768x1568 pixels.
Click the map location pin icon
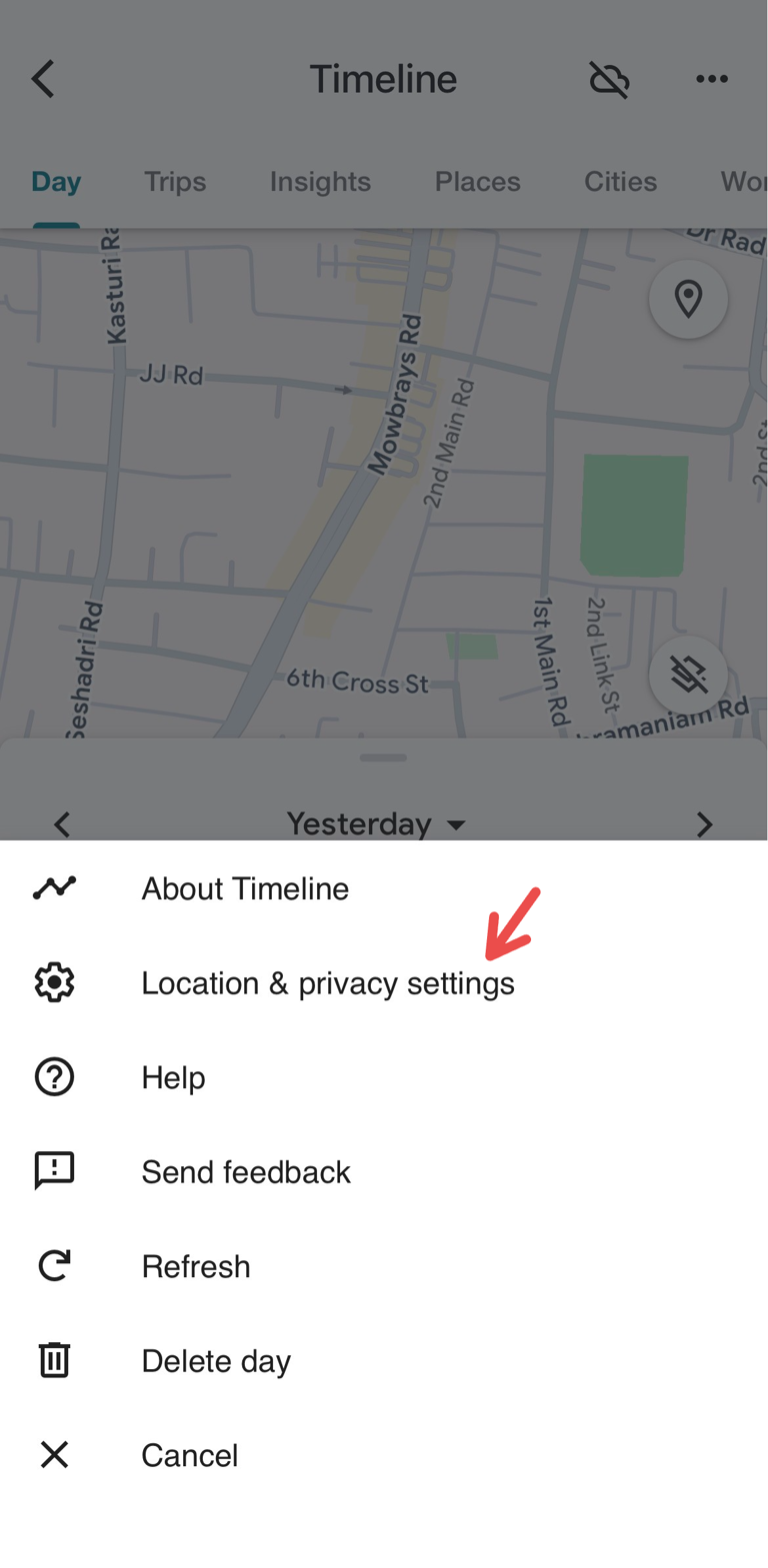pyautogui.click(x=688, y=298)
